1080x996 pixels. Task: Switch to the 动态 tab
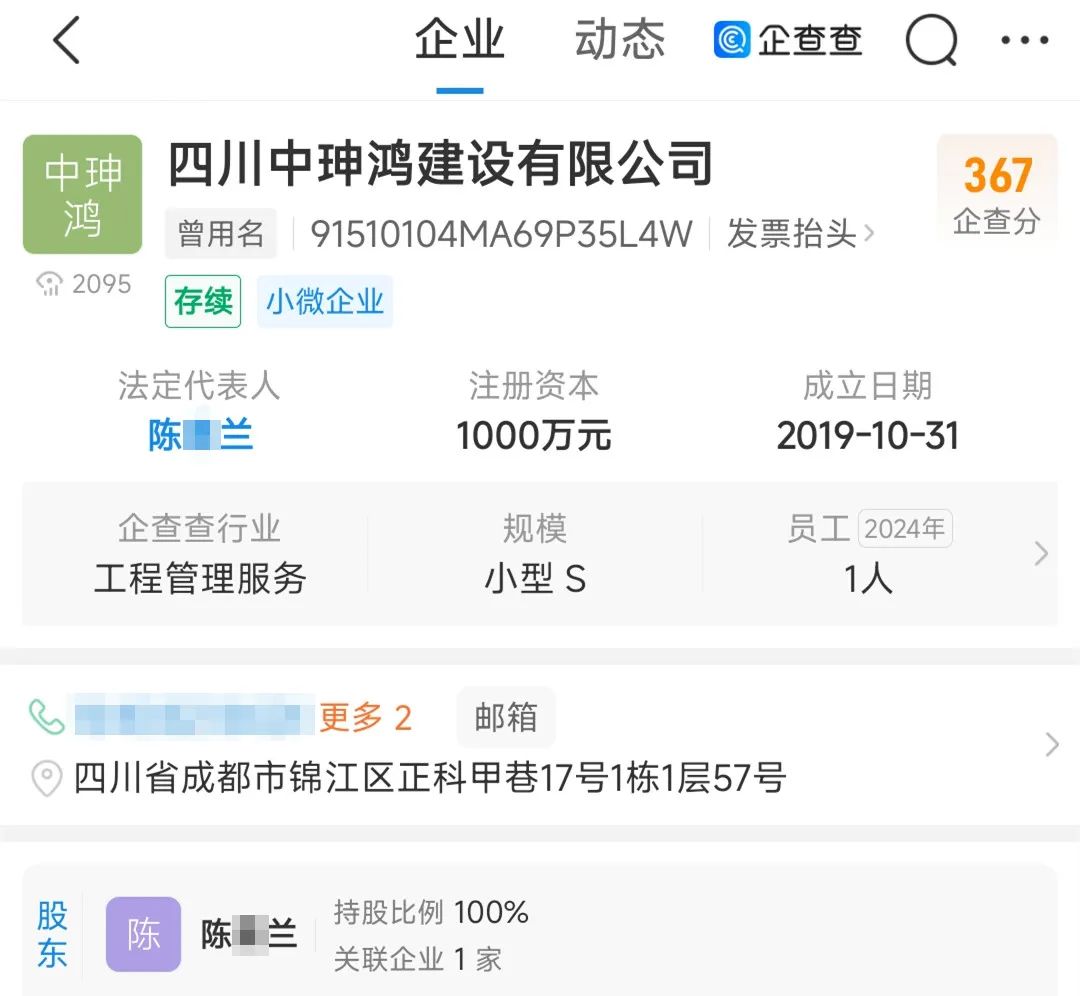[x=619, y=40]
